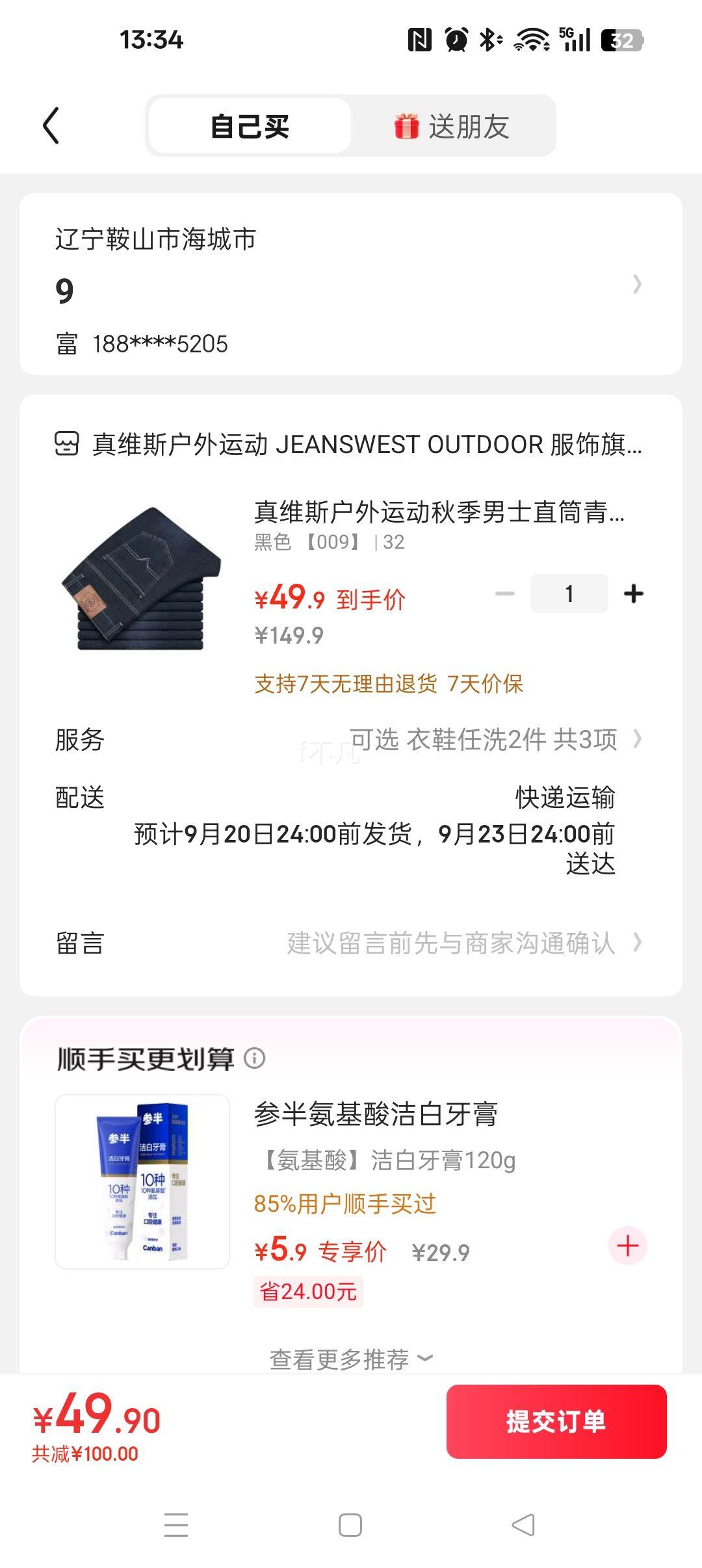Open address details via right chevron
The image size is (702, 1568).
click(x=638, y=284)
